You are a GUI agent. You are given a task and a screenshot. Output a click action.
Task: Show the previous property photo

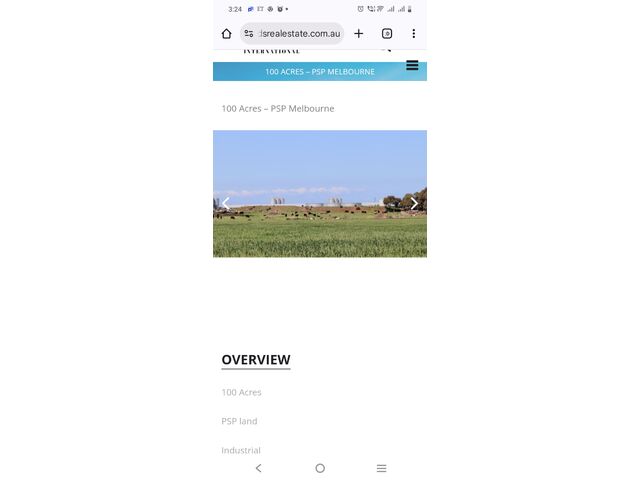pyautogui.click(x=226, y=203)
